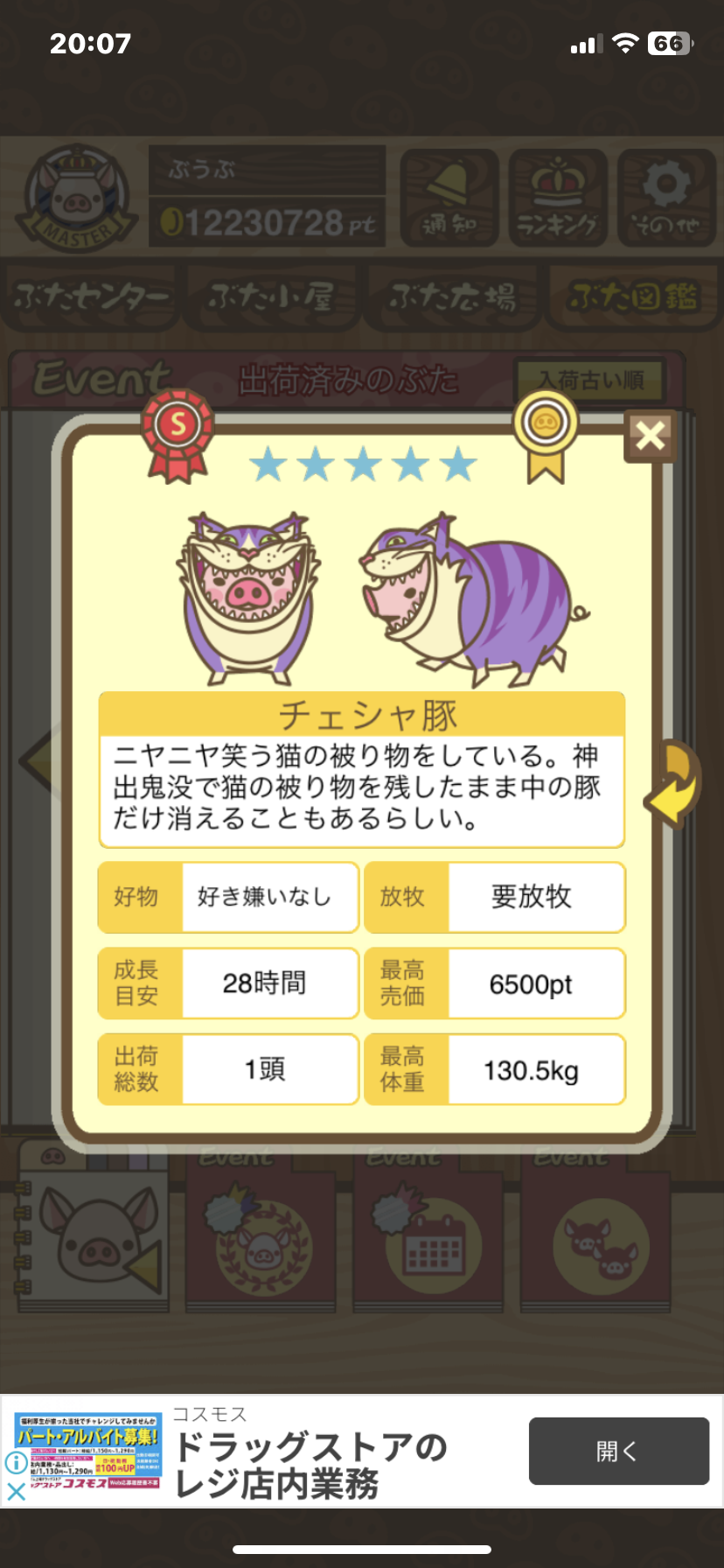The width and height of the screenshot is (724, 1568).
Task: Close the チェシャ豚 detail popup
Action: click(x=650, y=435)
